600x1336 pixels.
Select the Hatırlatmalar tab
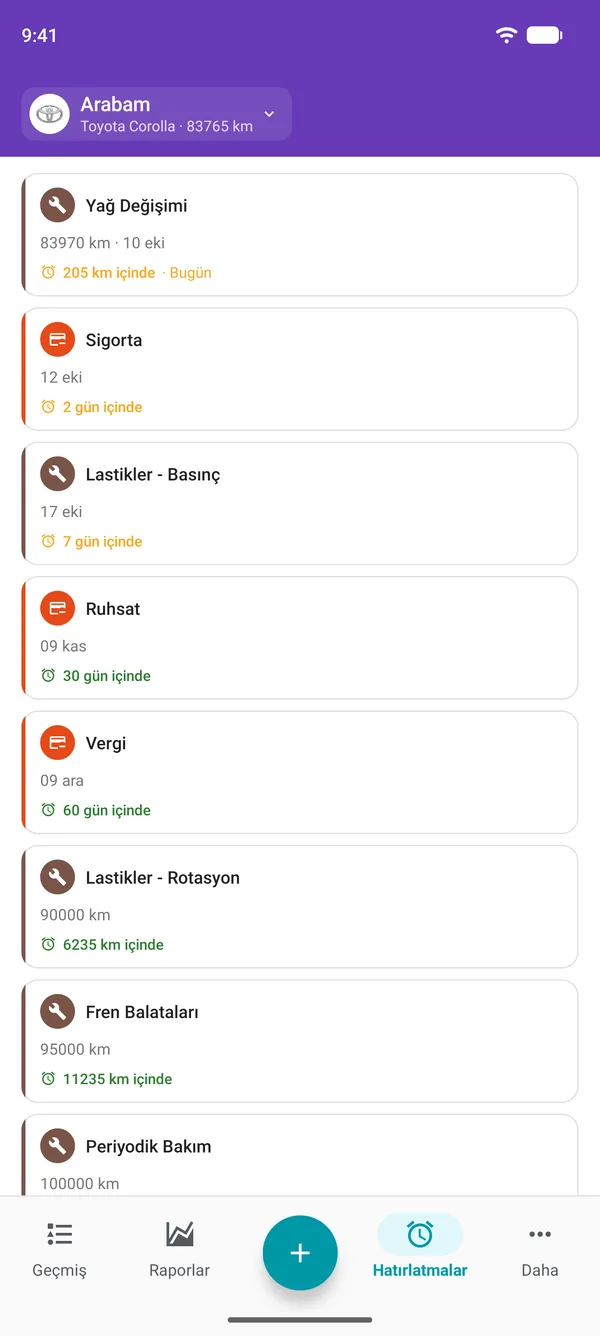[x=420, y=1249]
